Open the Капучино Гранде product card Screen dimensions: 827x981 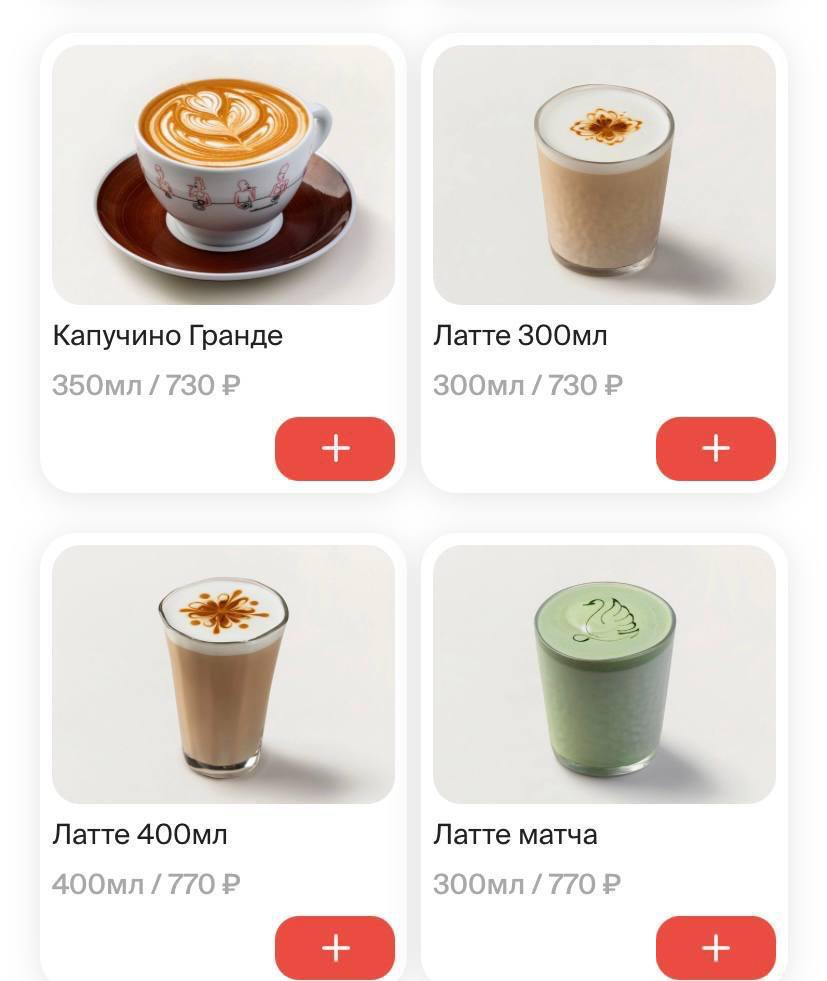click(x=223, y=175)
